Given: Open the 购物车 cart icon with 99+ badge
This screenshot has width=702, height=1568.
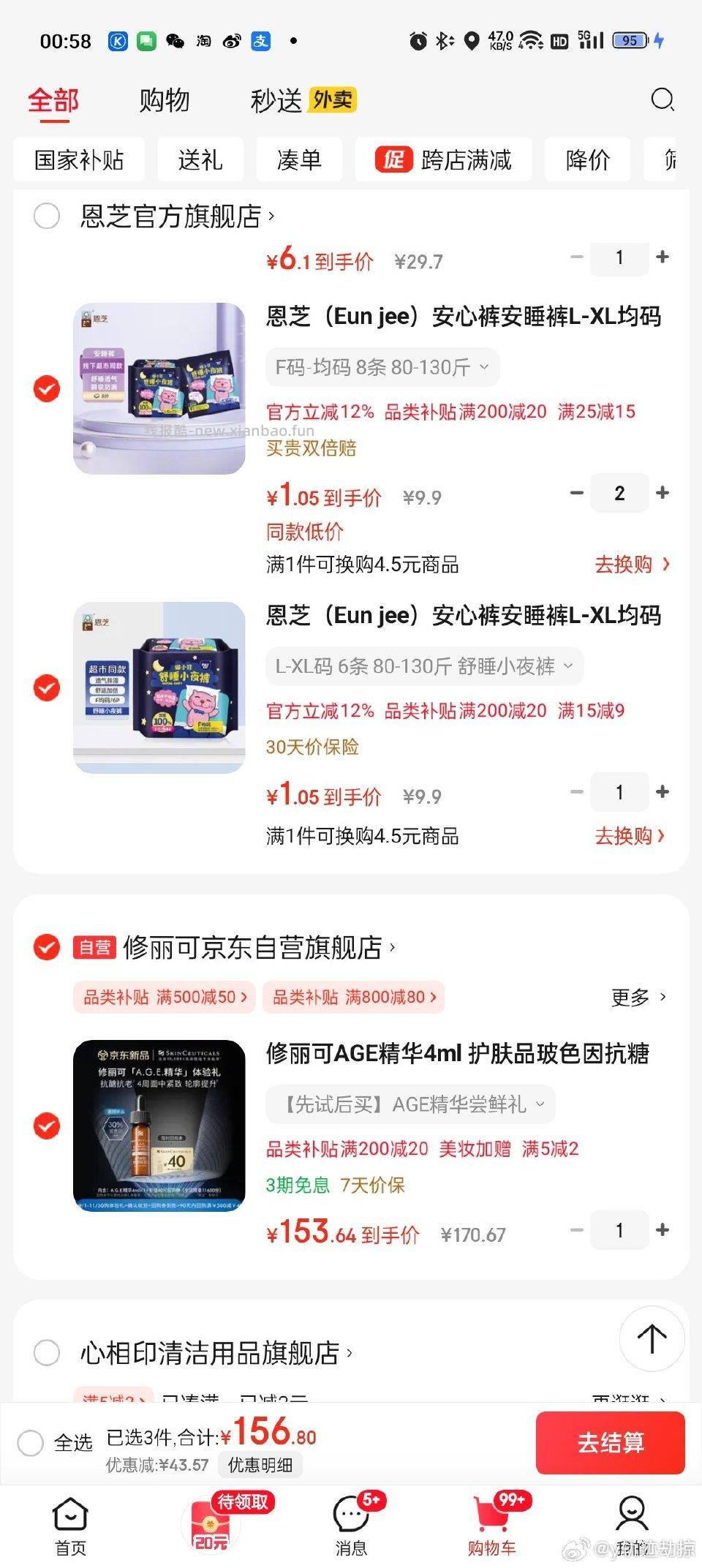Looking at the screenshot, I should coord(491,1517).
